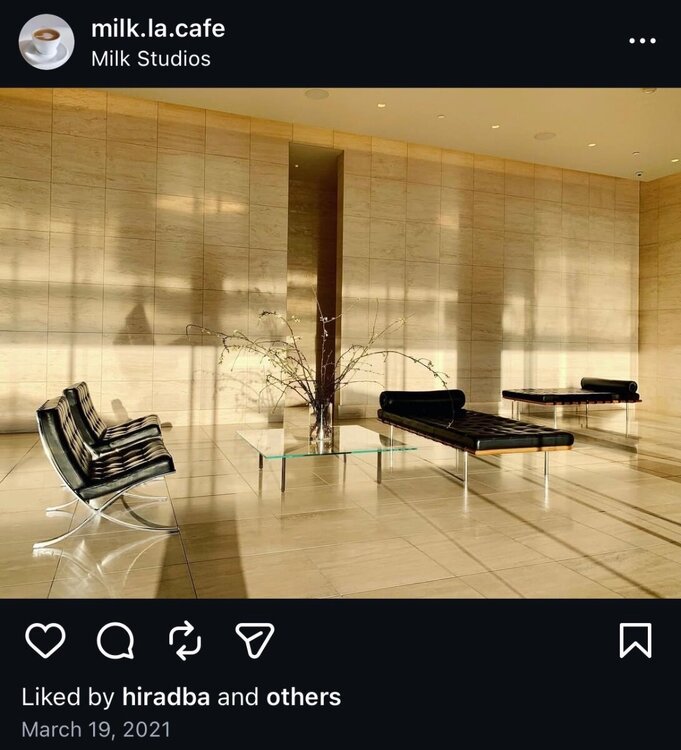Open the post's three-dot options menu
The width and height of the screenshot is (681, 750).
[642, 41]
